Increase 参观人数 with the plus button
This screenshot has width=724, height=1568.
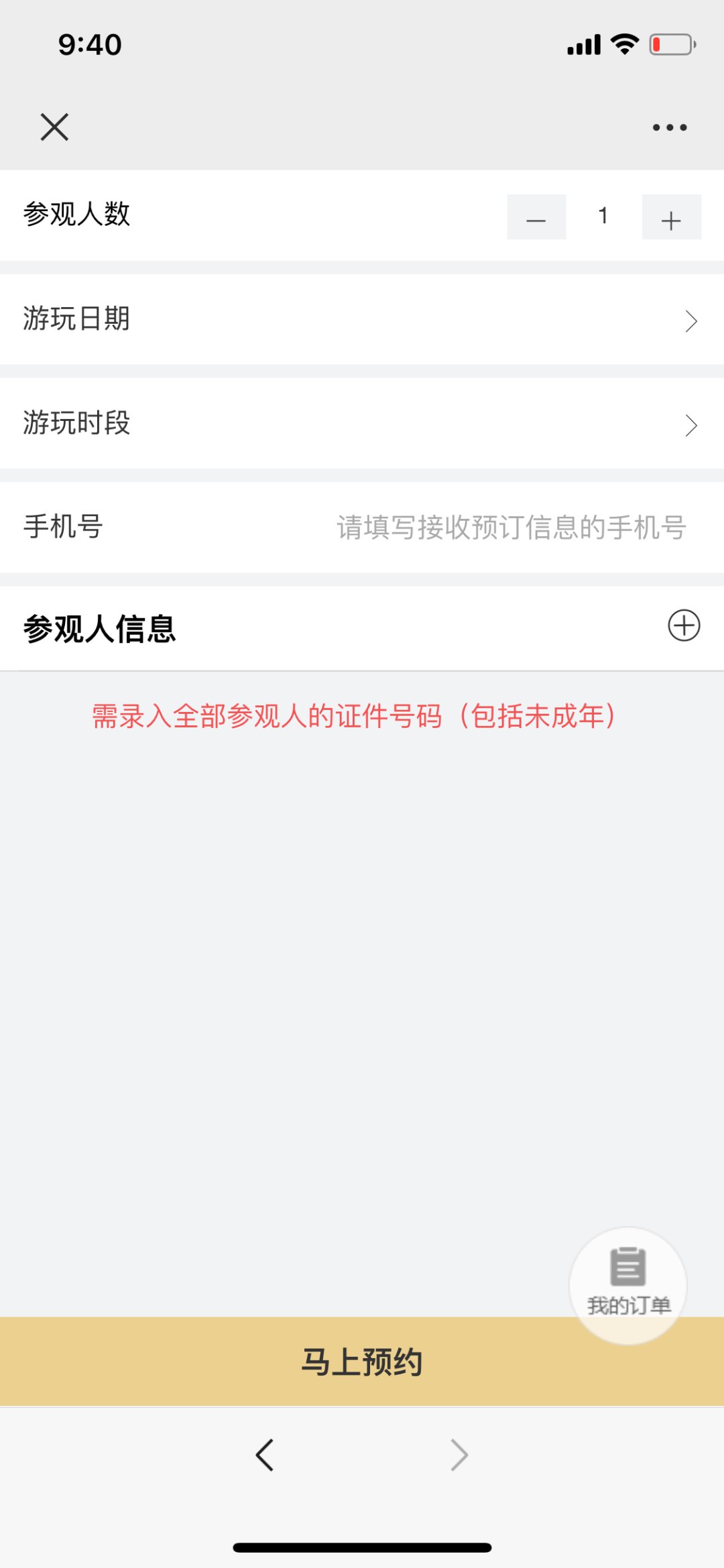[x=672, y=217]
